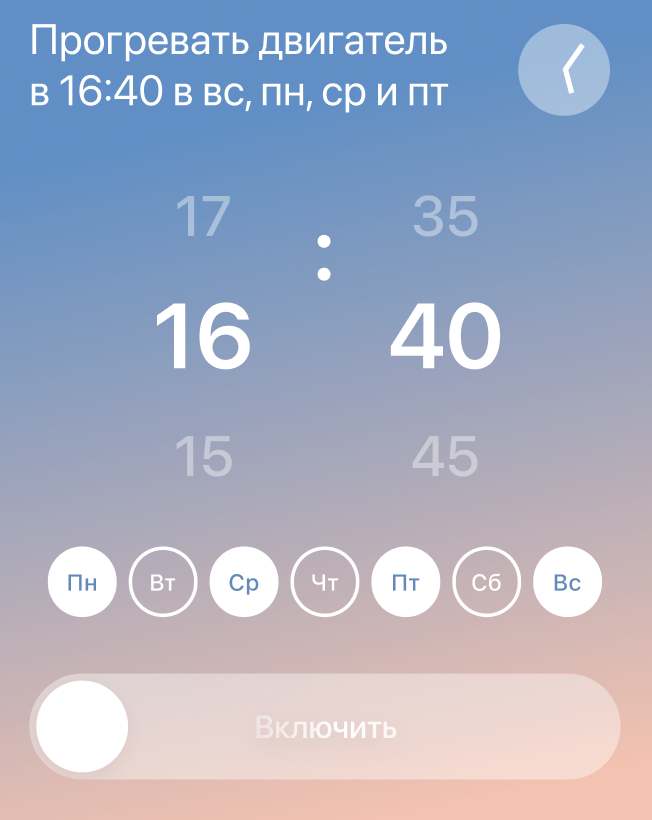Deselect Wednesday (Ср) day chip

(x=244, y=583)
